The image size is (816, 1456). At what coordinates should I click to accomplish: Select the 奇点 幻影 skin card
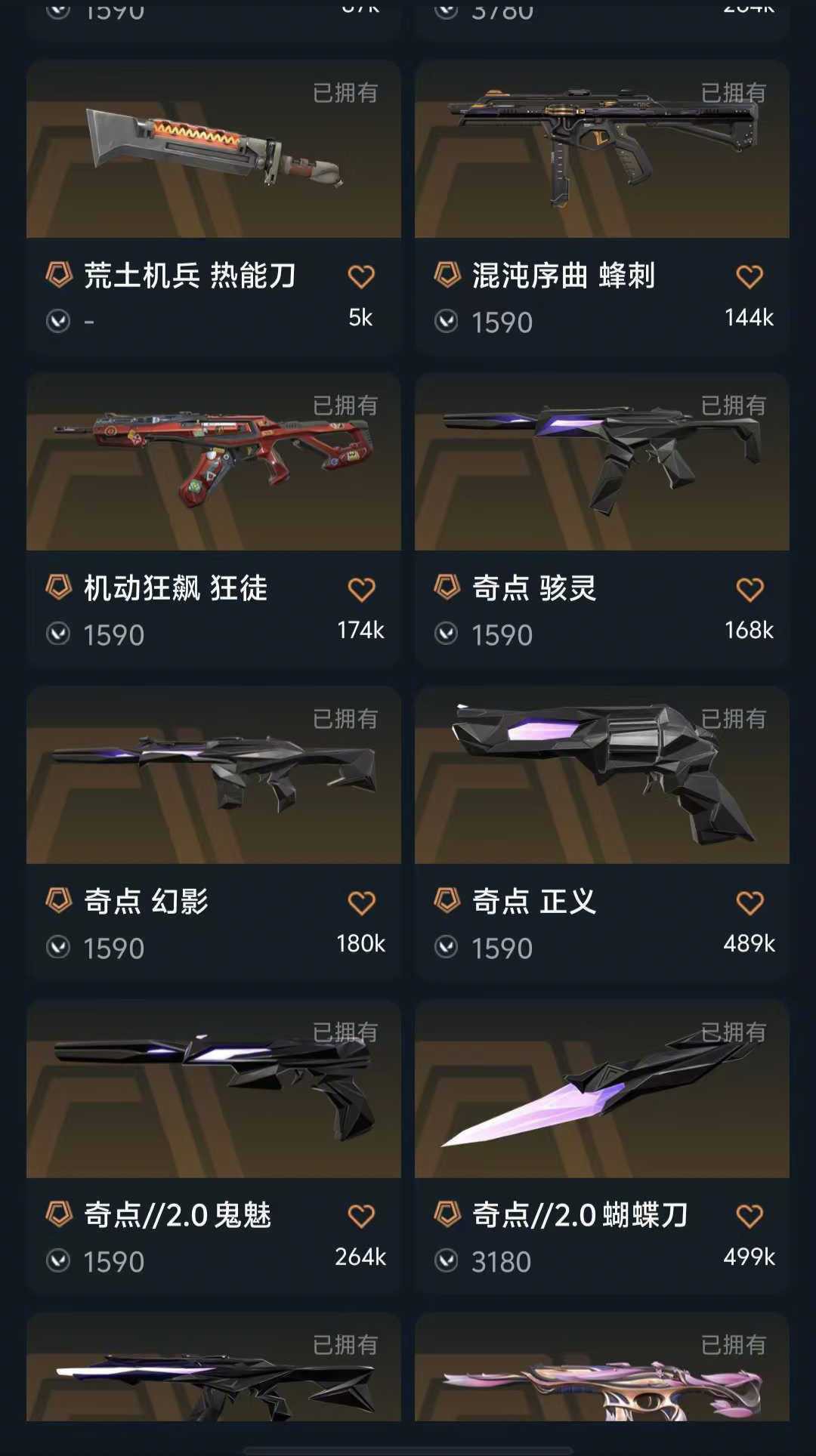click(x=213, y=776)
